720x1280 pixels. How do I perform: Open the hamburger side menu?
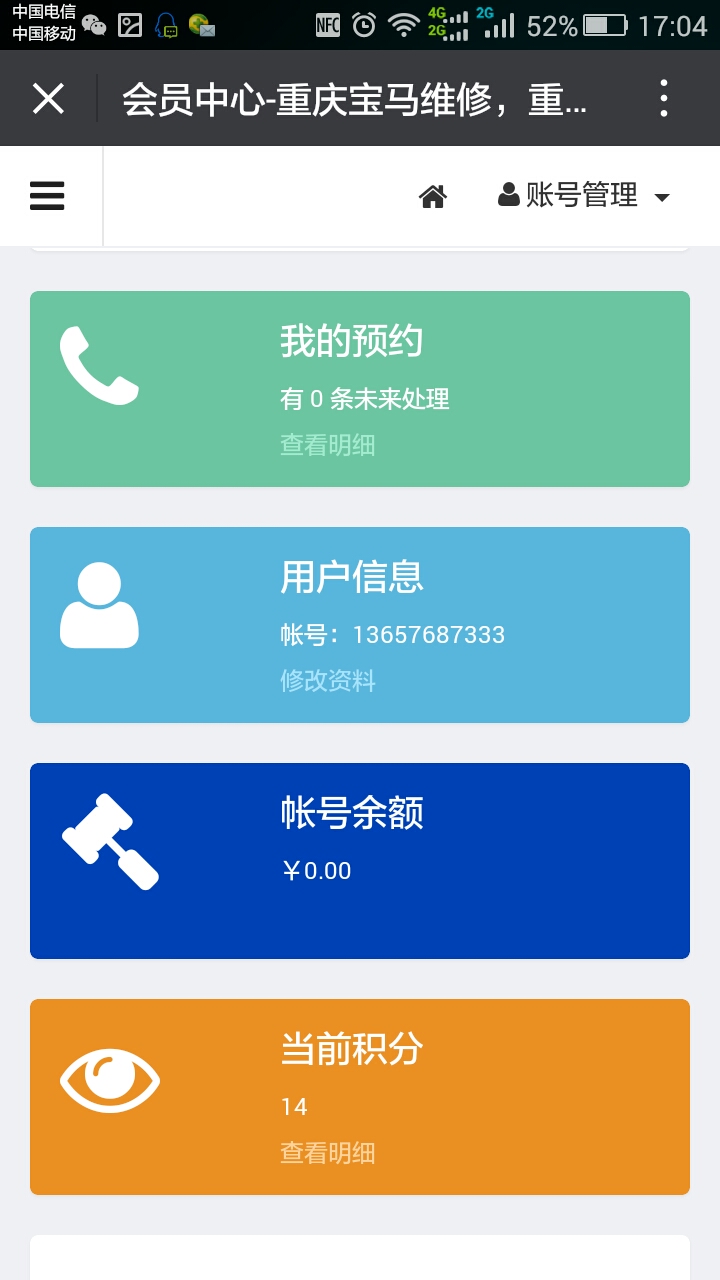(x=47, y=196)
